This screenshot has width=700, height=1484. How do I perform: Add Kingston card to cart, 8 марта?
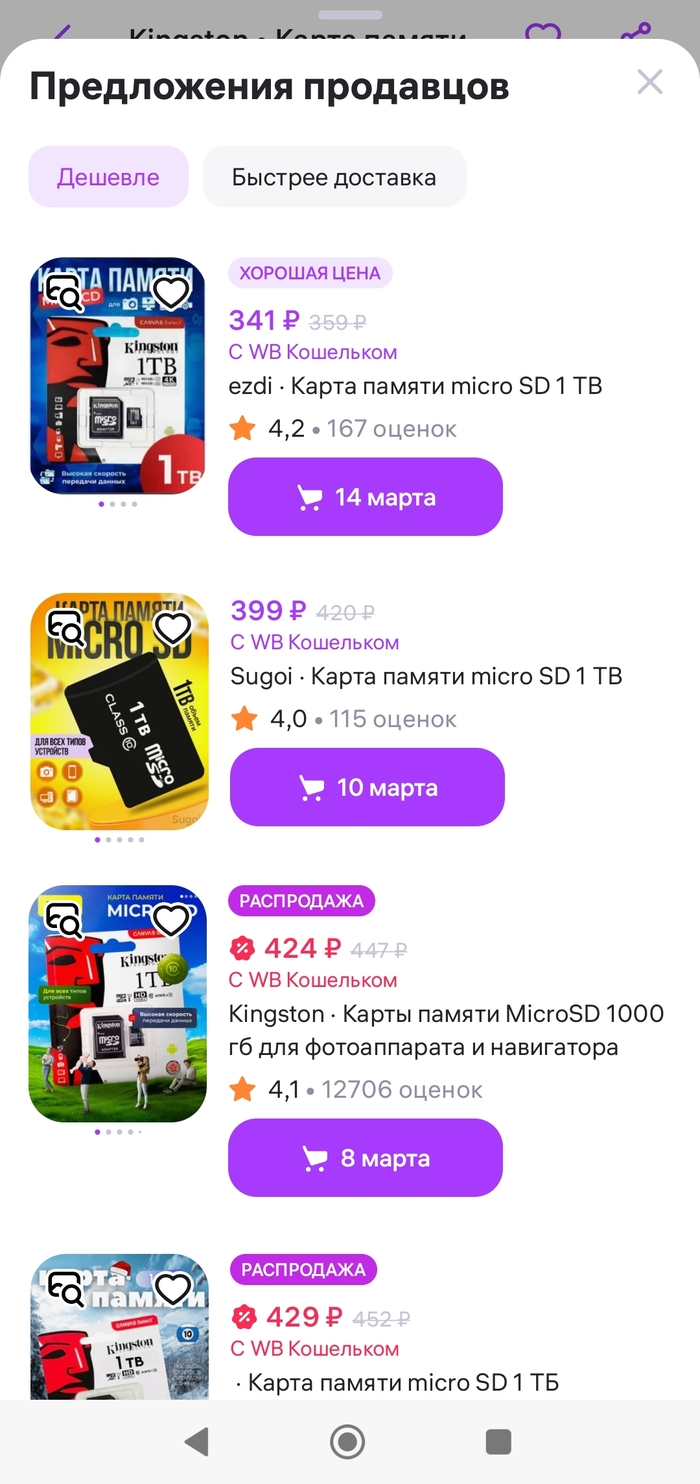click(365, 1158)
